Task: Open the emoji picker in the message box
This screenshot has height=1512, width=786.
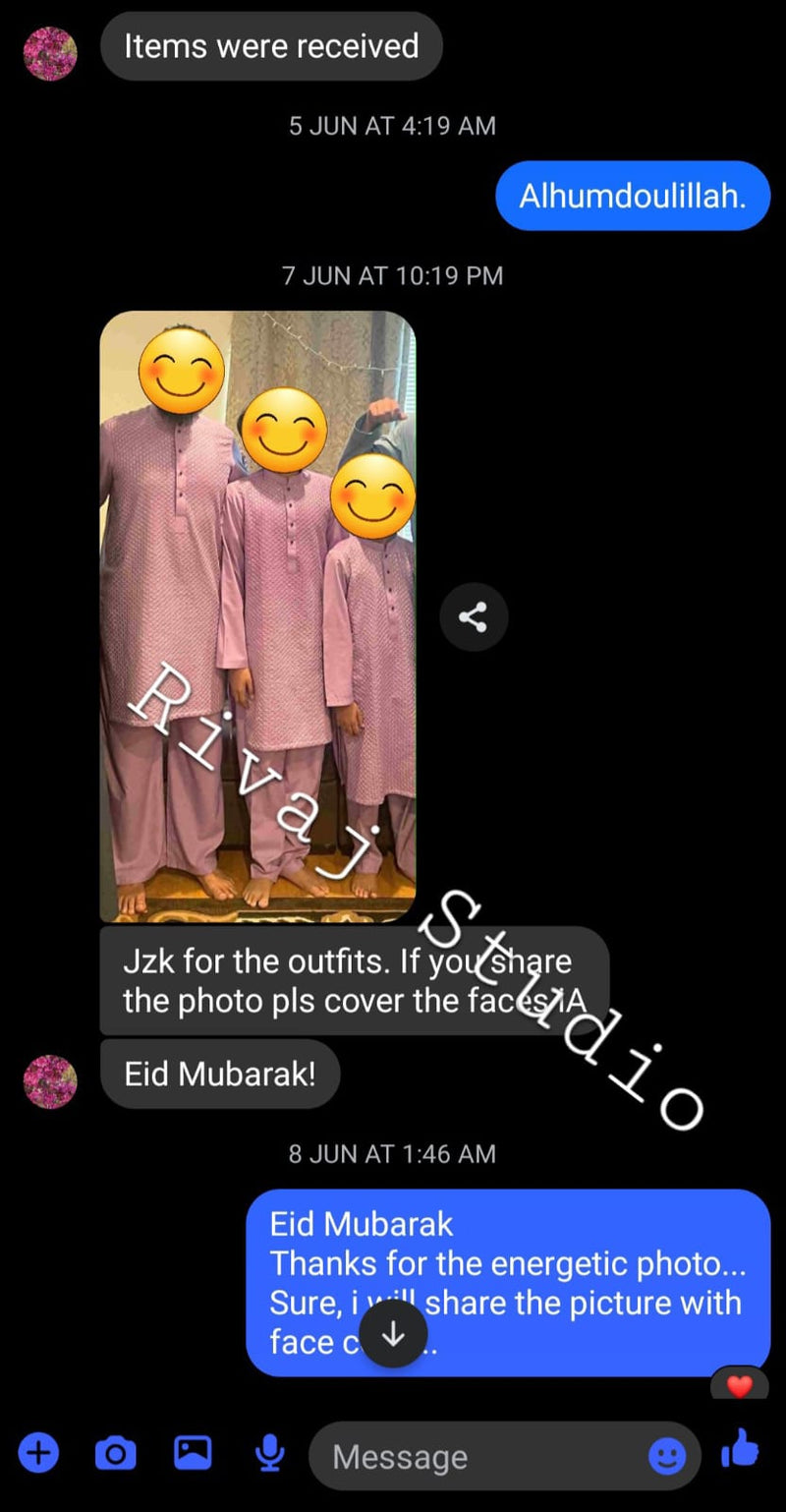Action: click(x=667, y=1456)
